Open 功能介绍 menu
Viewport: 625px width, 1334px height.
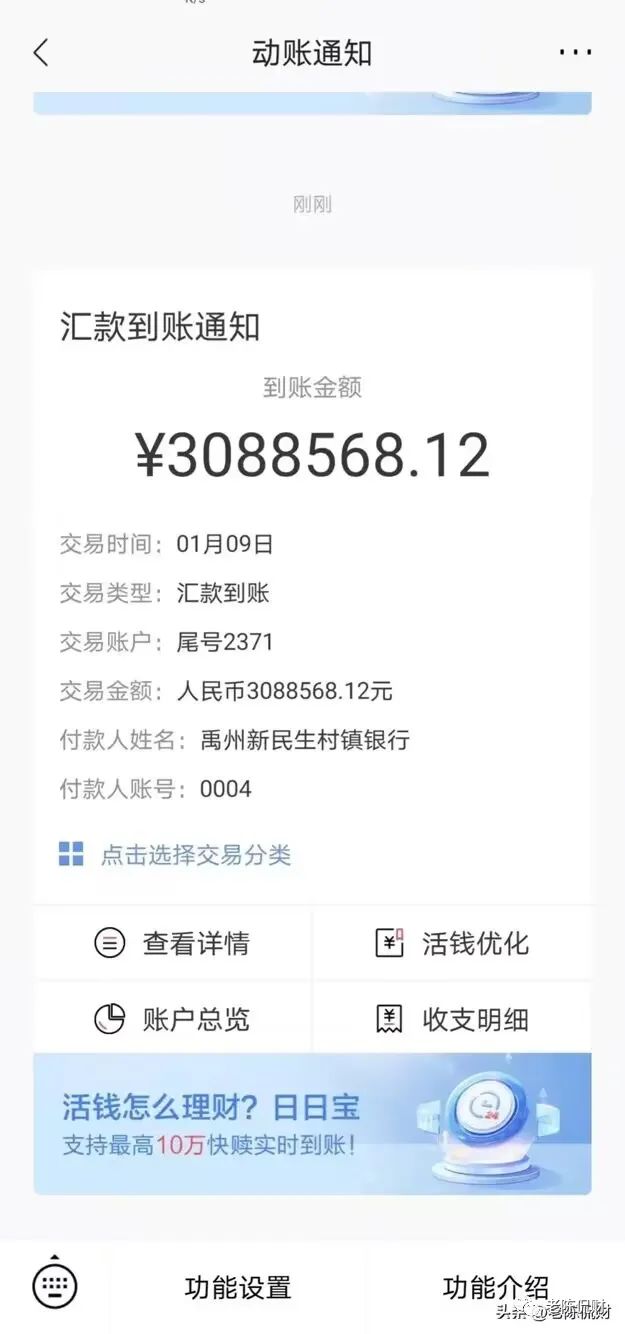coord(495,1287)
